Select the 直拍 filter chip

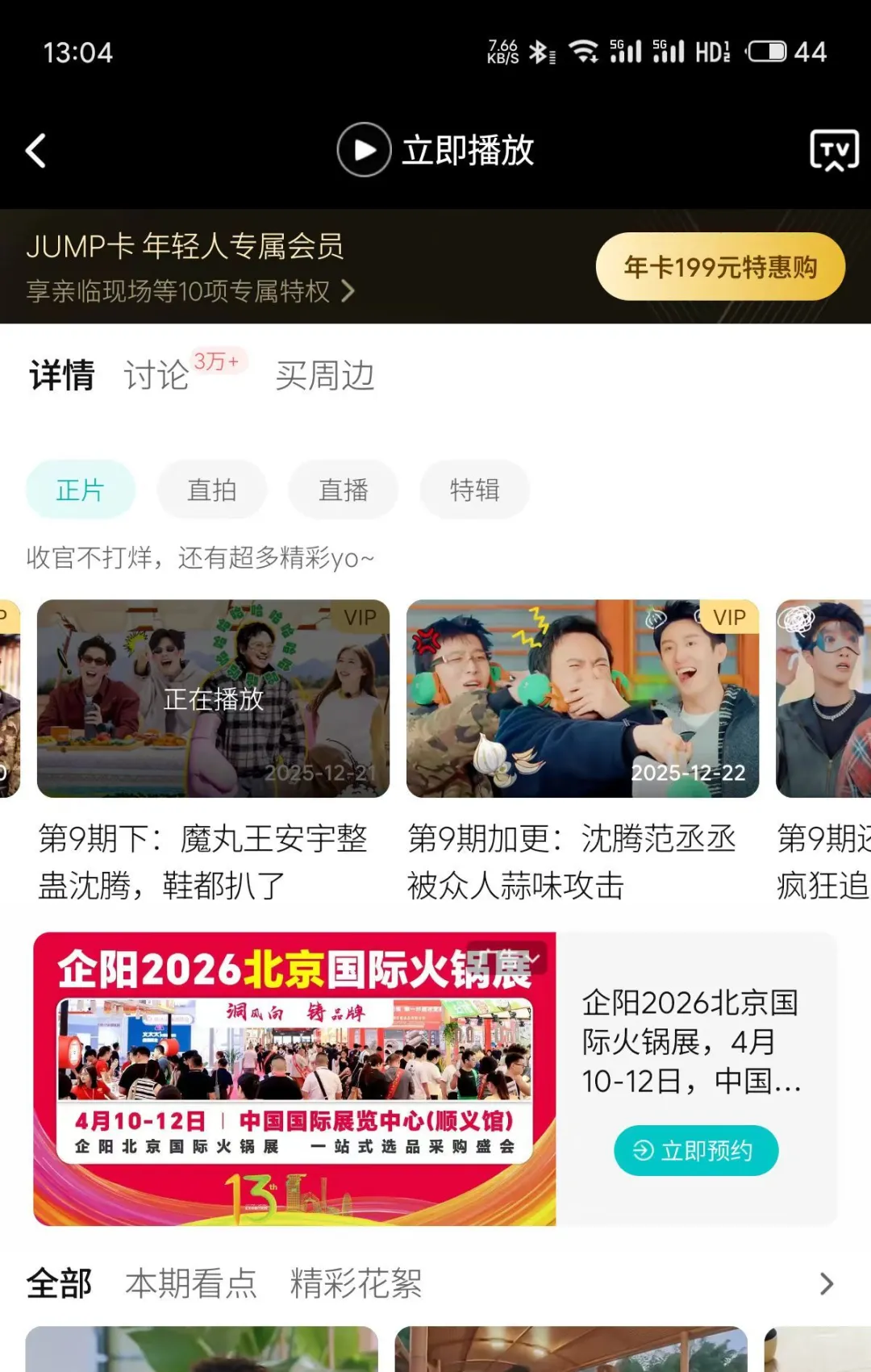tap(211, 489)
